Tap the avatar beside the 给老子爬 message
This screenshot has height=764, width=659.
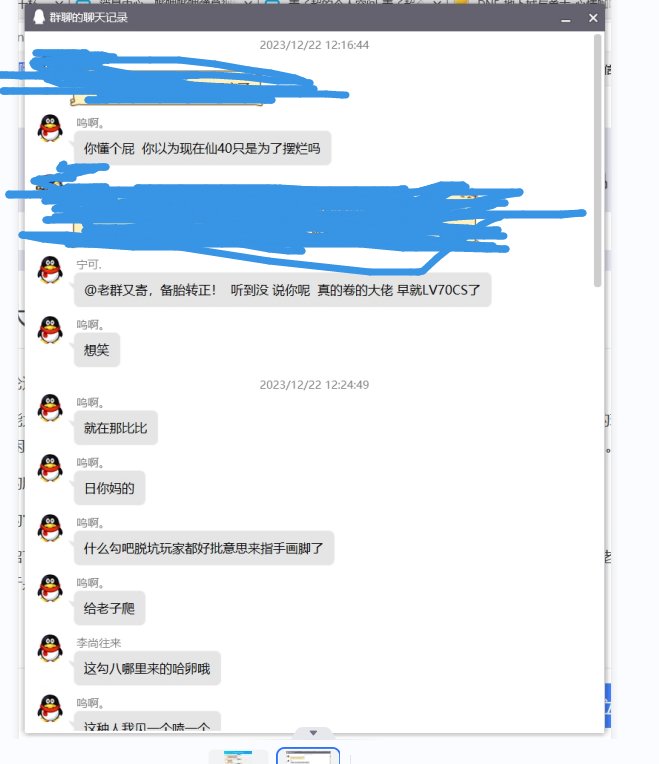(51, 588)
